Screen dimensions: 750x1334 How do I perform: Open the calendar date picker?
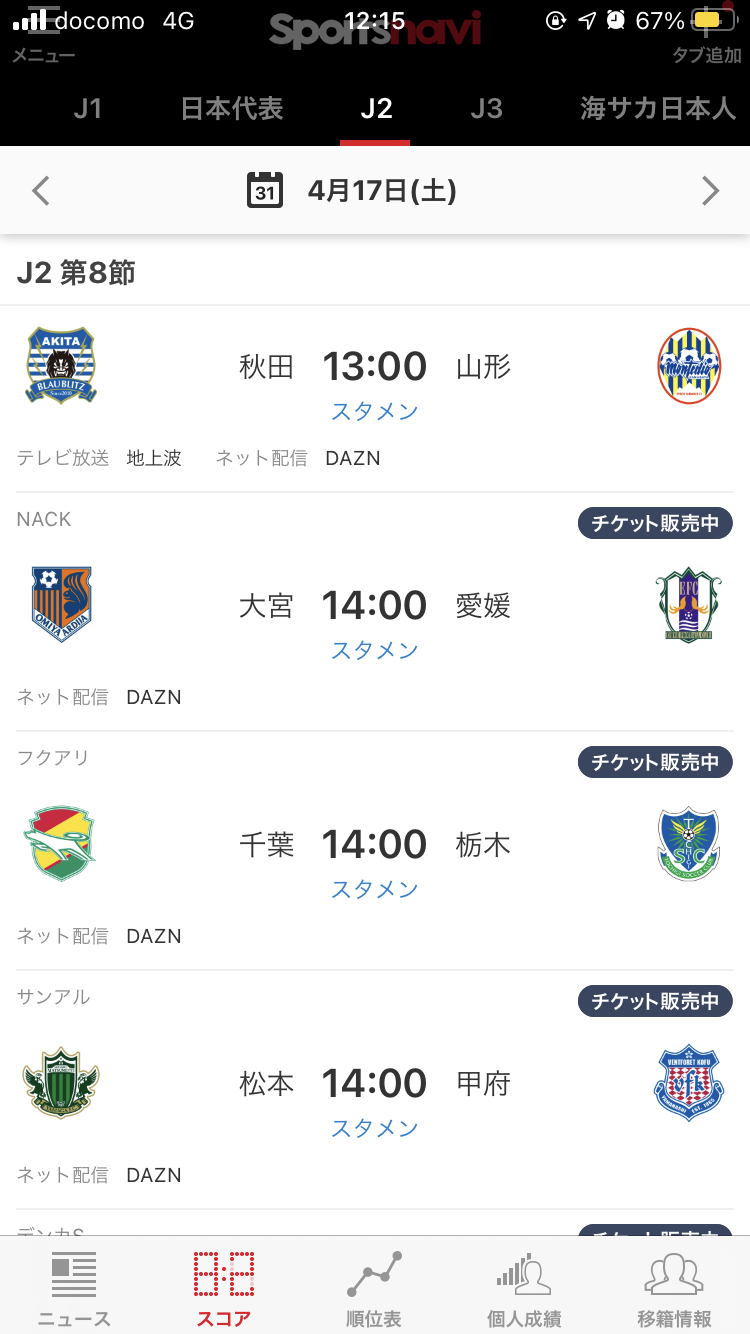pyautogui.click(x=265, y=190)
